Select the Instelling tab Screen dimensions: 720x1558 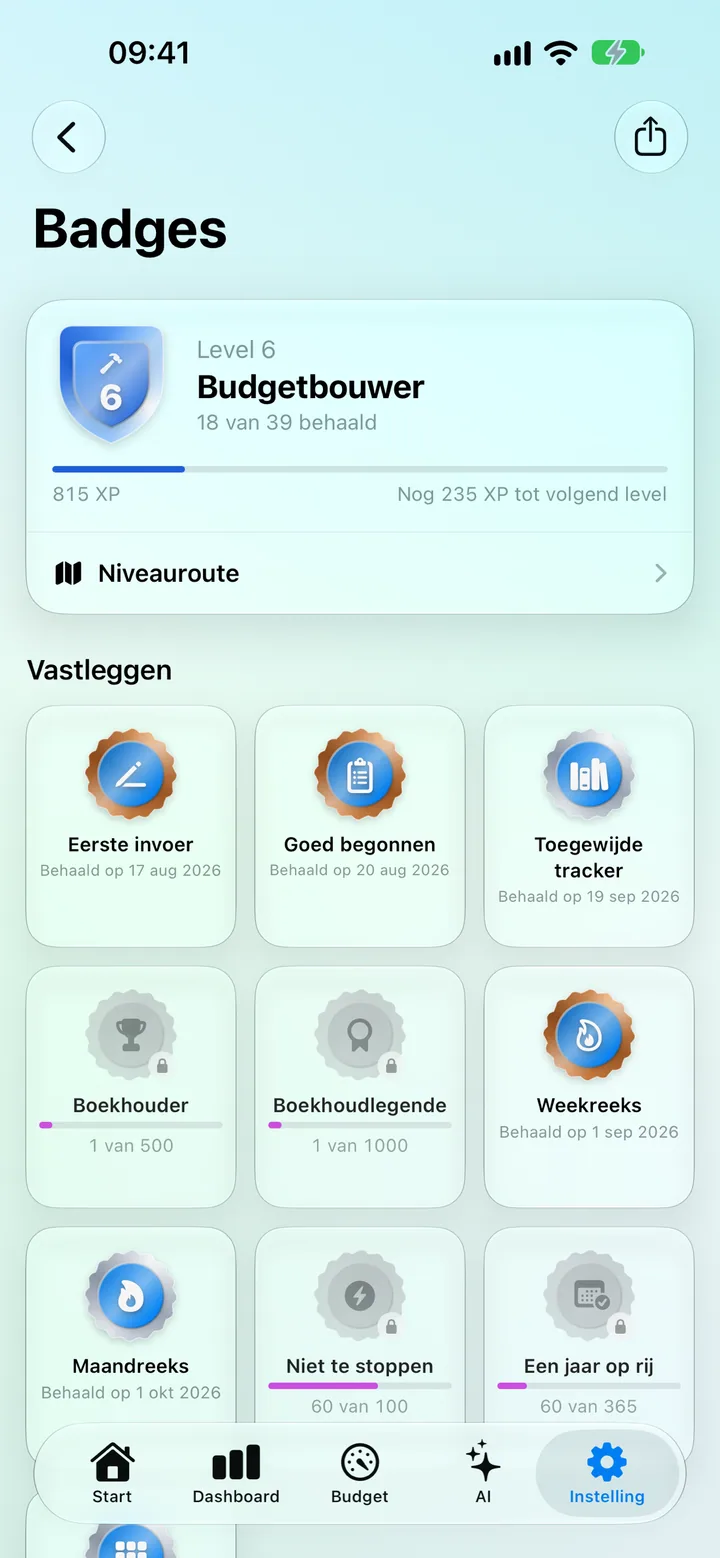(607, 1474)
